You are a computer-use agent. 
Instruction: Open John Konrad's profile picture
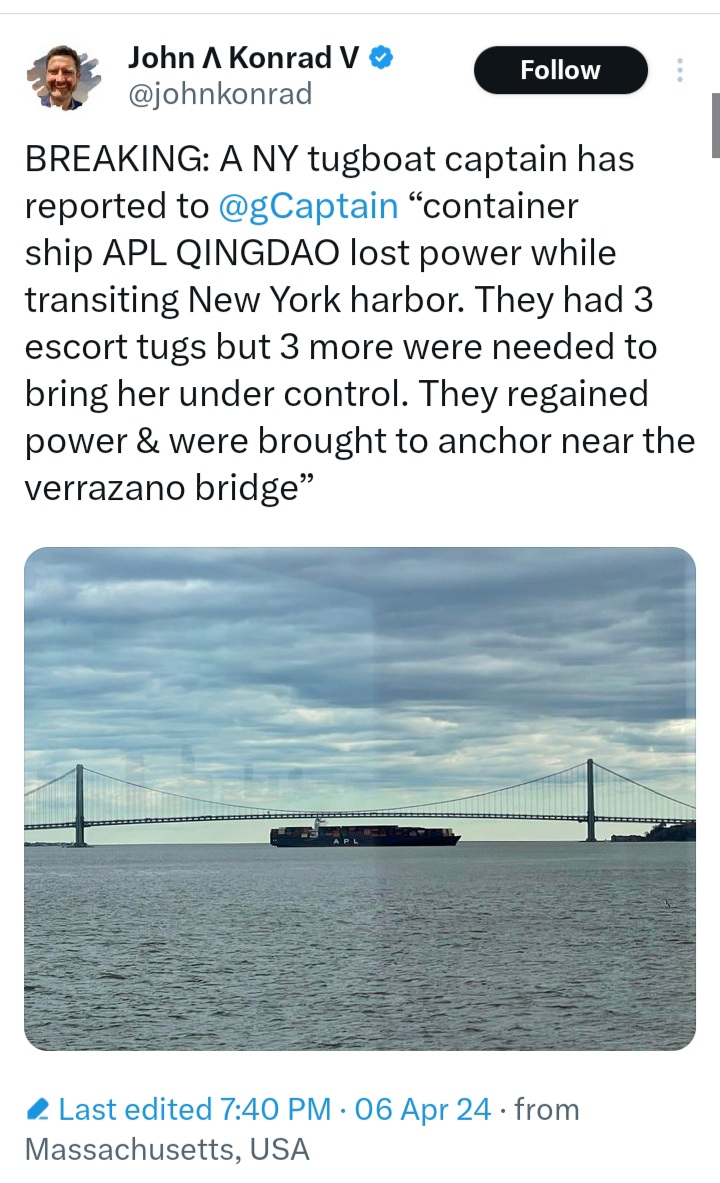point(63,78)
